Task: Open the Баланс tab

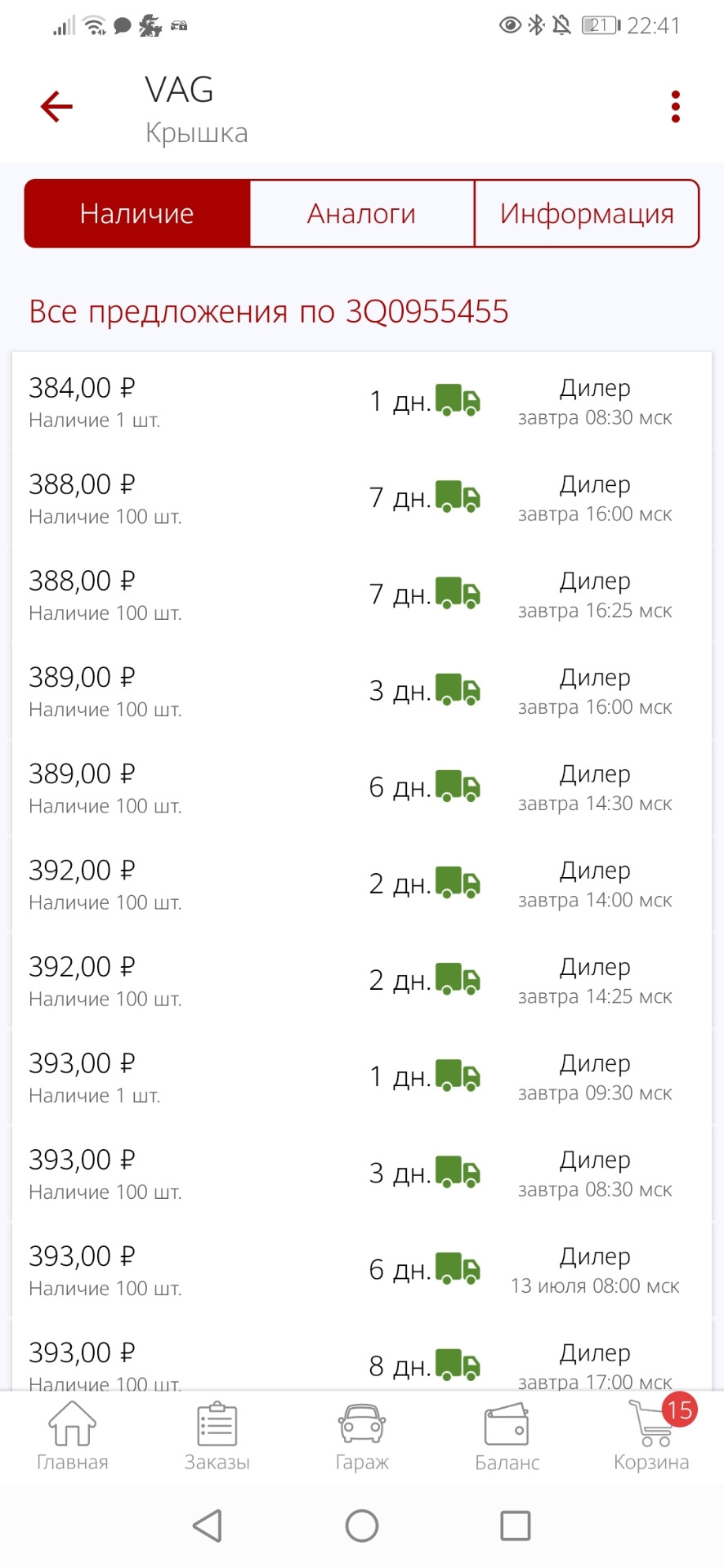Action: coord(507,1436)
